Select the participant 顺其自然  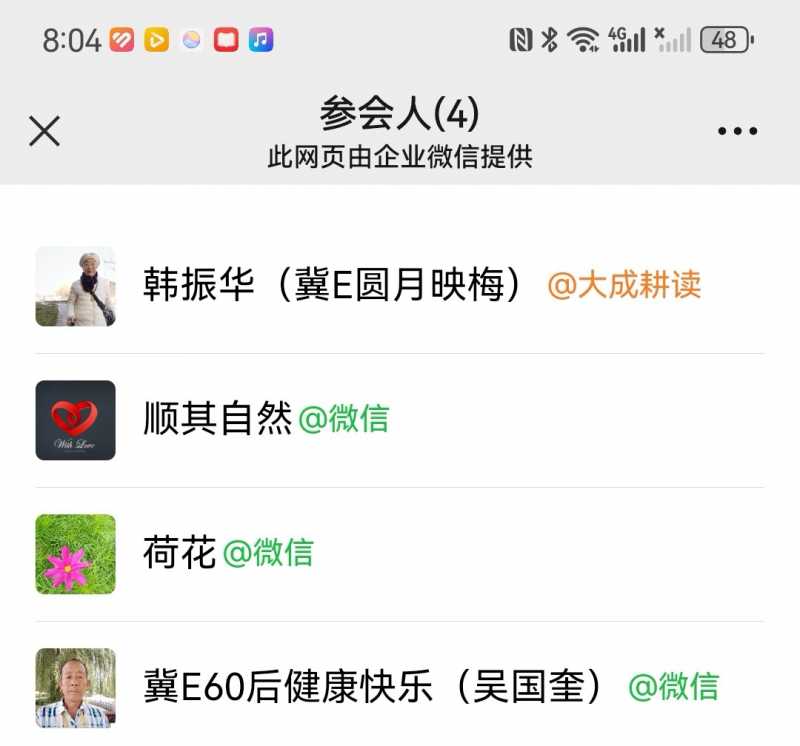pos(219,420)
